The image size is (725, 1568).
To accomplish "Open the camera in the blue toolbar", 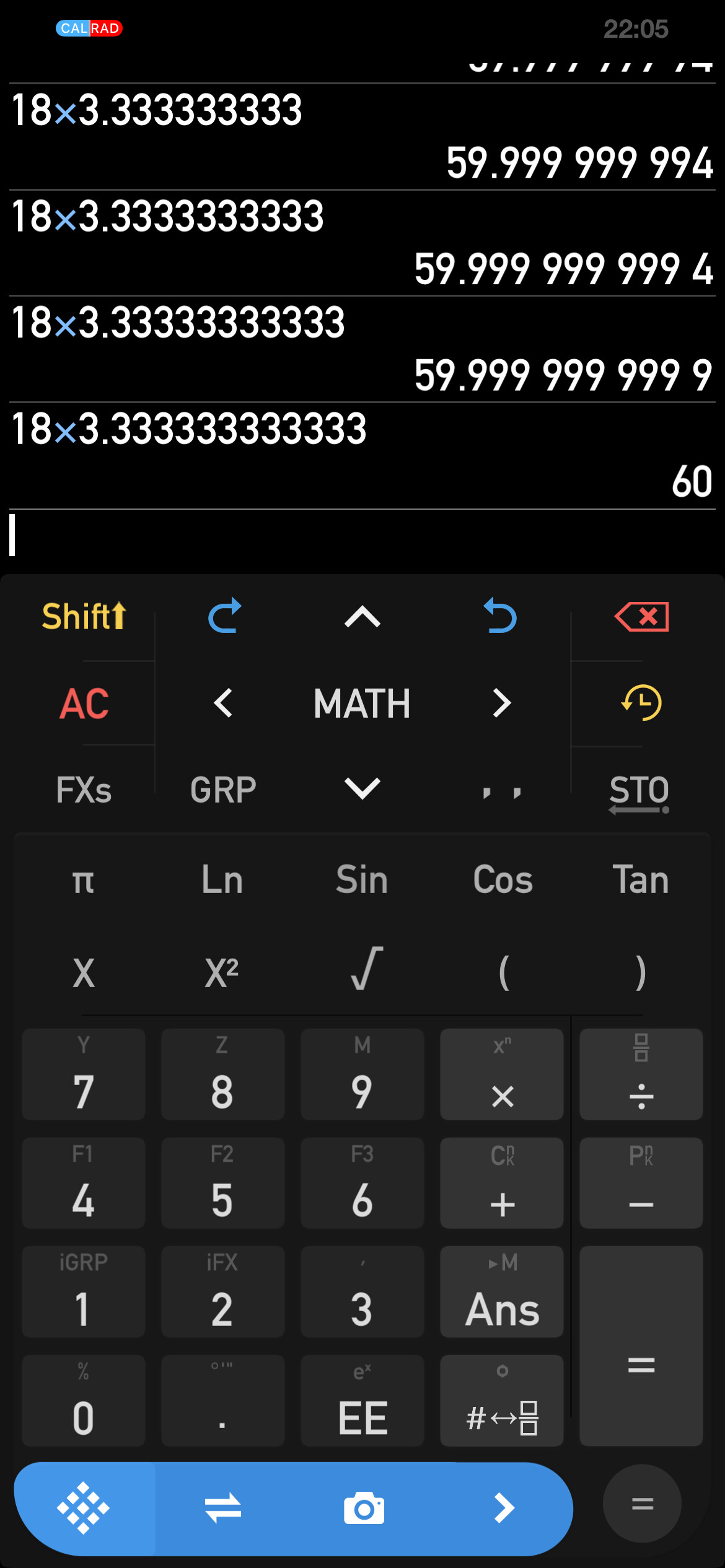I will [364, 1509].
